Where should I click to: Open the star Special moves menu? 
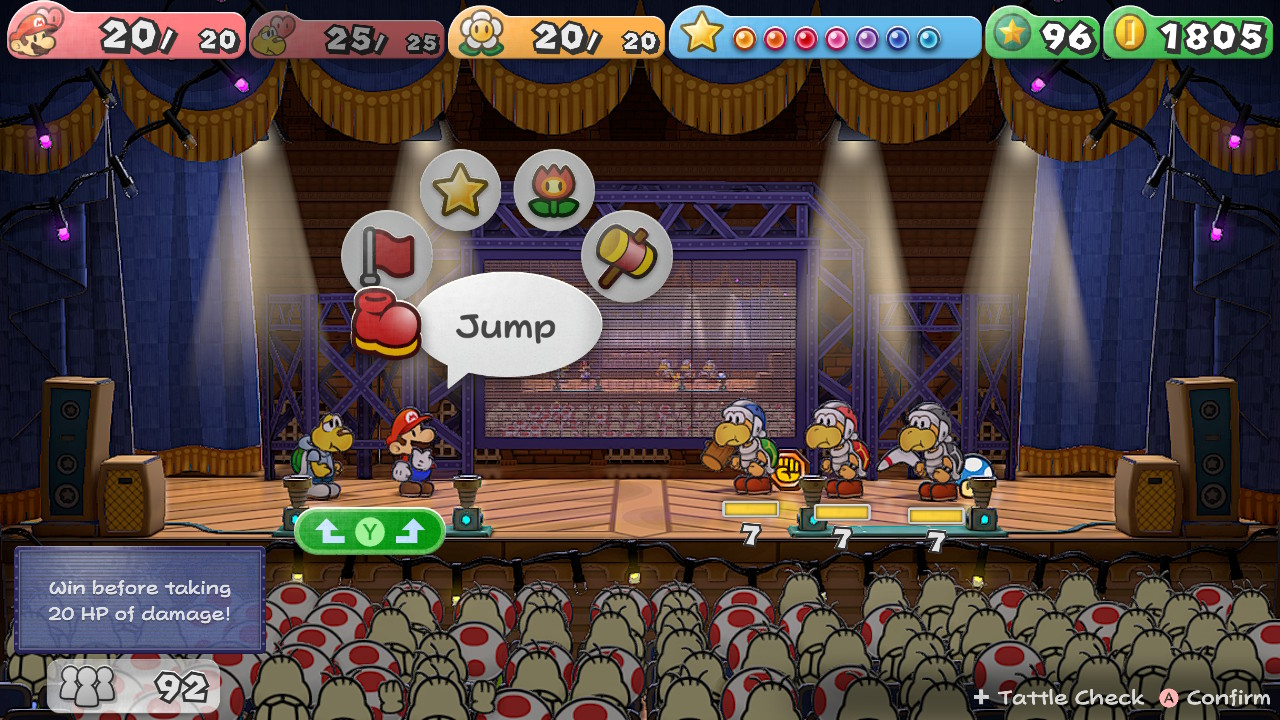[460, 190]
